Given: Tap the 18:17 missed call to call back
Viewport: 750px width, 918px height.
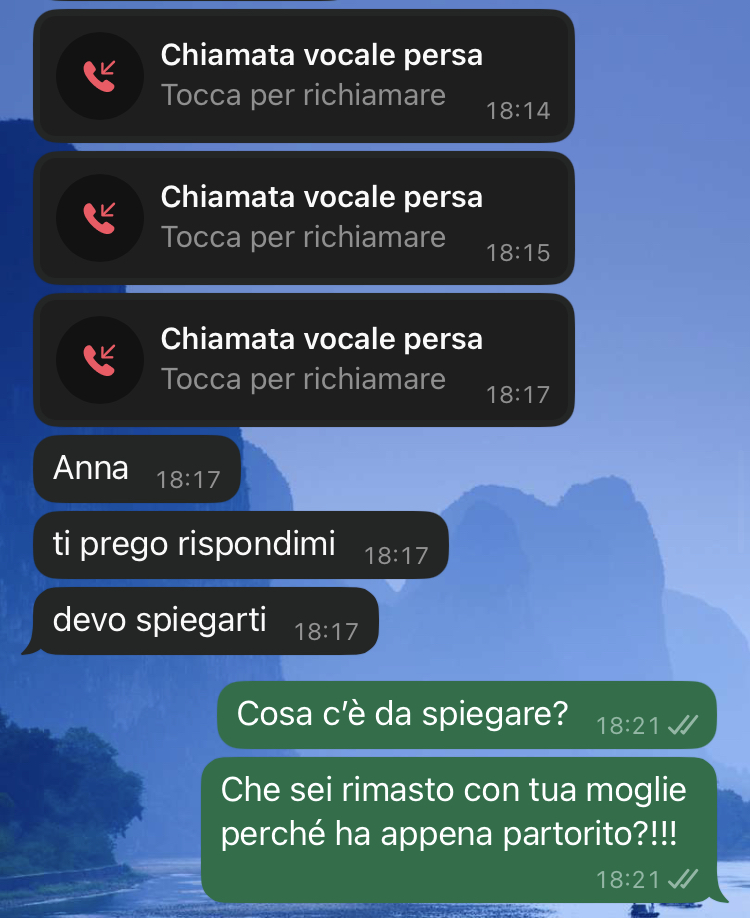Looking at the screenshot, I should (303, 360).
